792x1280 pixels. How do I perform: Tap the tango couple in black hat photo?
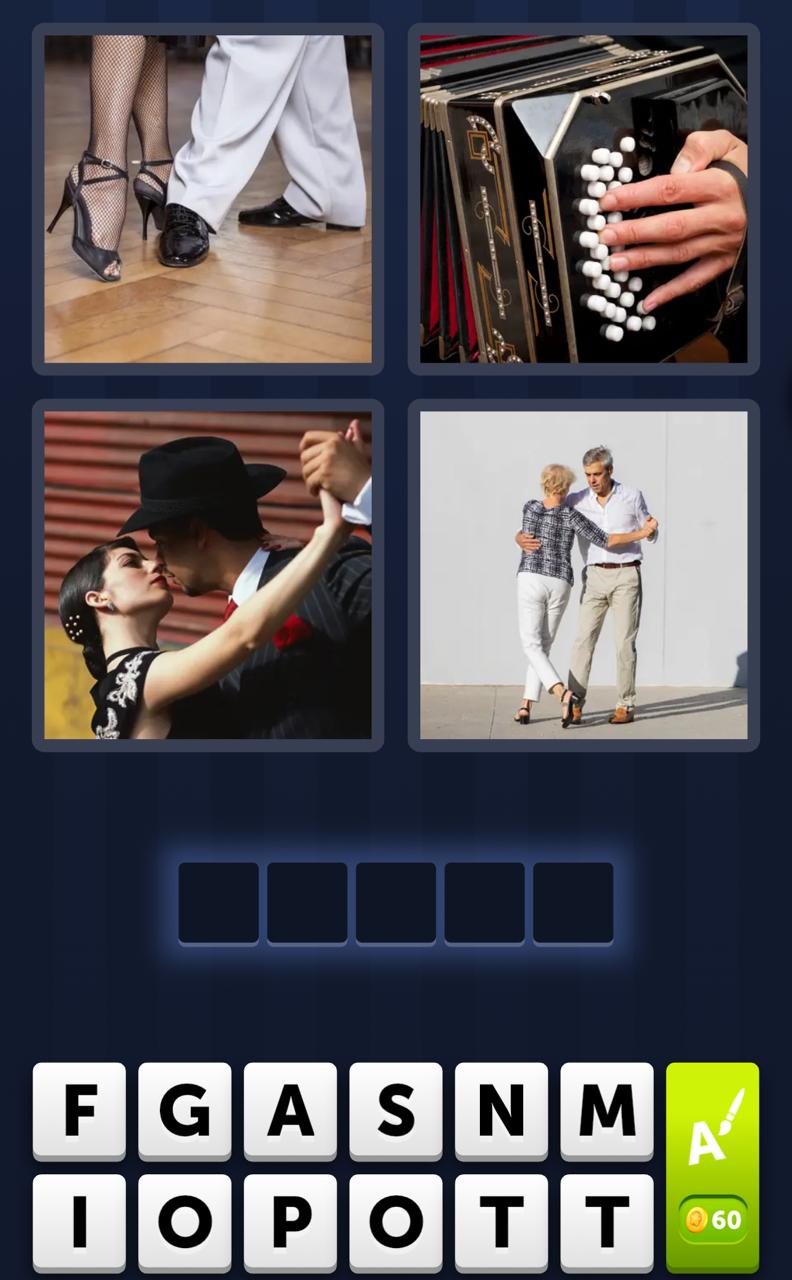pyautogui.click(x=207, y=575)
